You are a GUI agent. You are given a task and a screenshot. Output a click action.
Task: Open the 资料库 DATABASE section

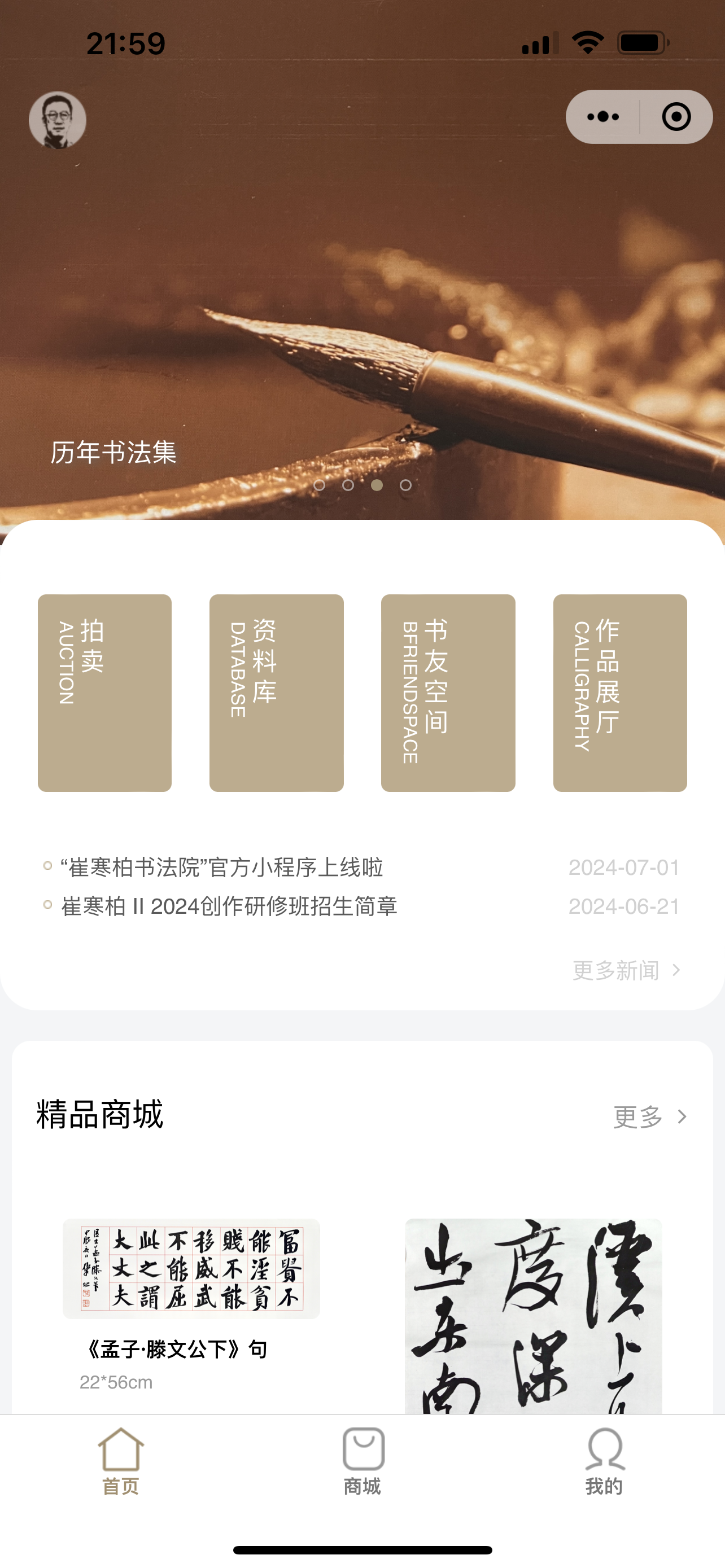tap(276, 693)
